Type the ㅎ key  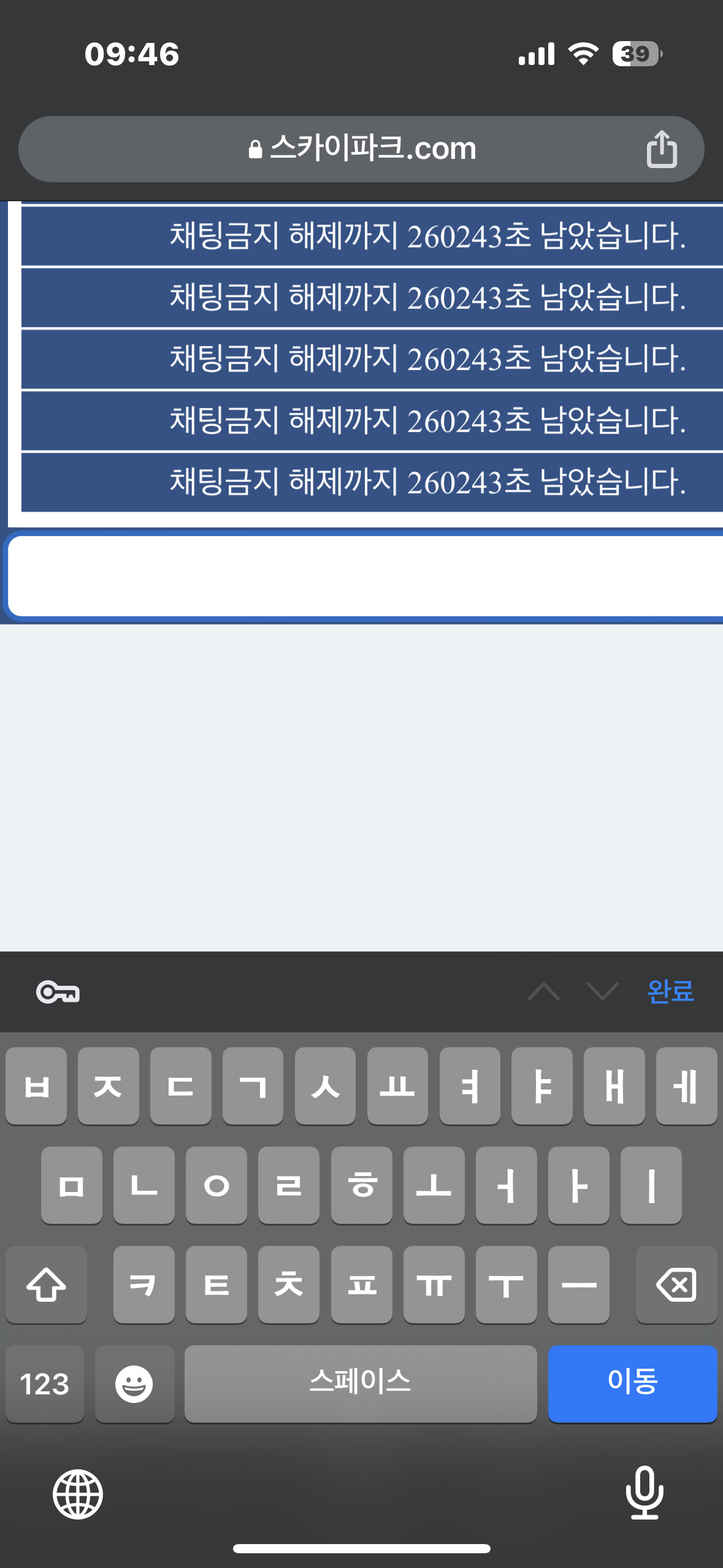[362, 1185]
